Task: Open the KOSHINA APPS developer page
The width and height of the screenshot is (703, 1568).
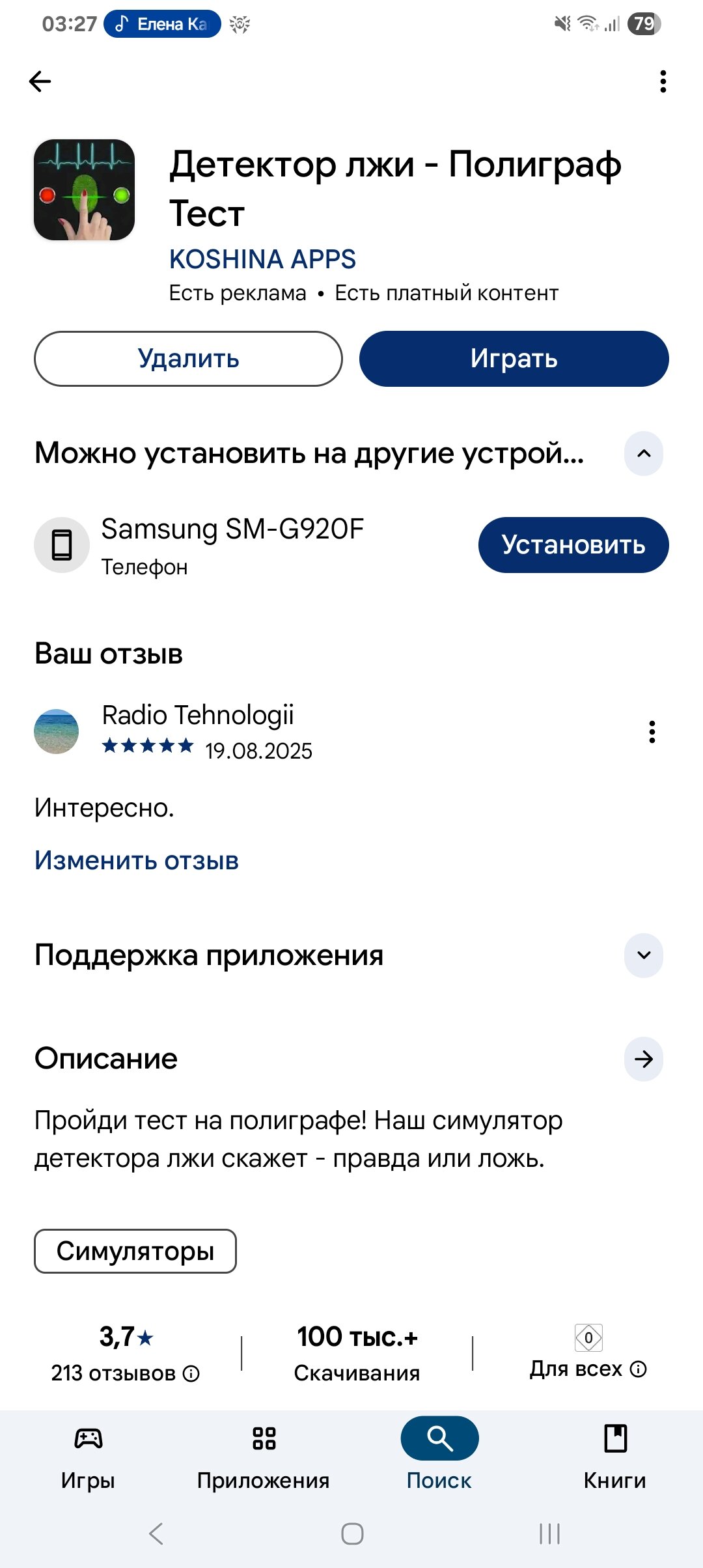Action: point(262,259)
